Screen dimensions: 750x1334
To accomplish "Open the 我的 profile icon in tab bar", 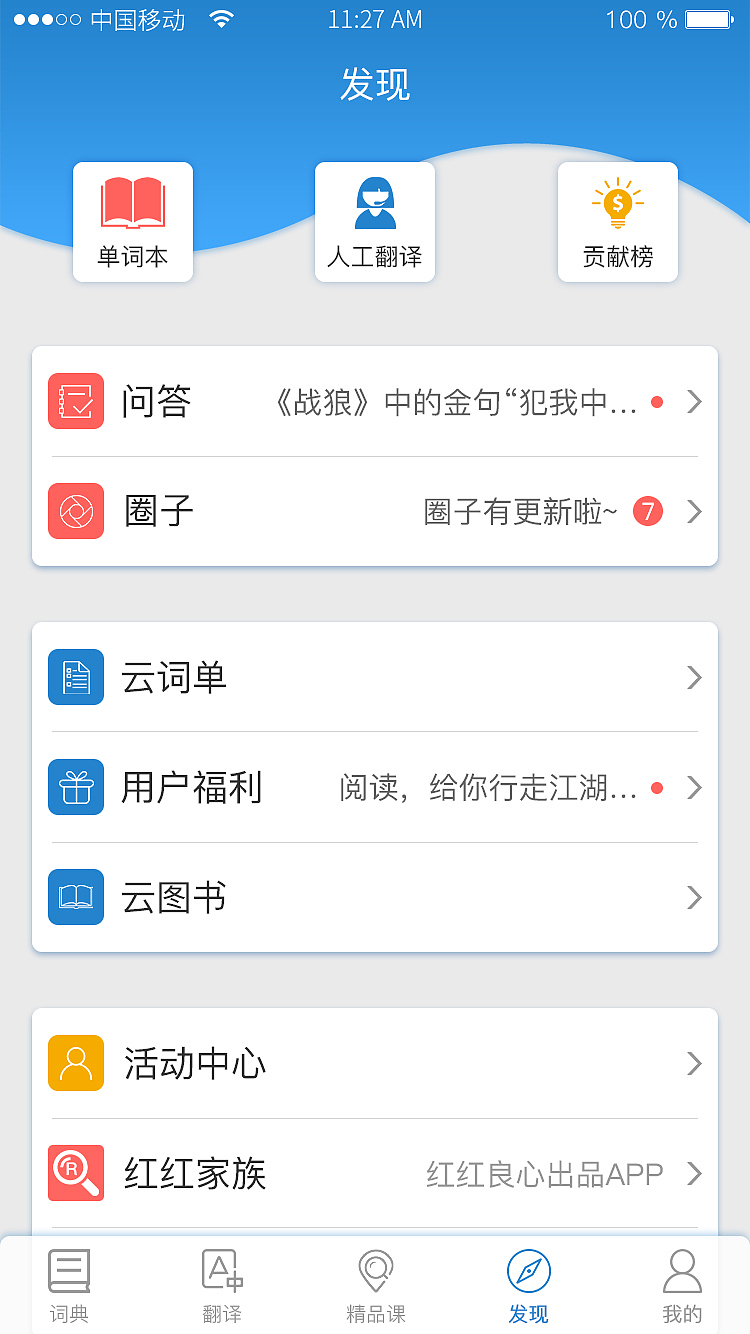I will [682, 1285].
